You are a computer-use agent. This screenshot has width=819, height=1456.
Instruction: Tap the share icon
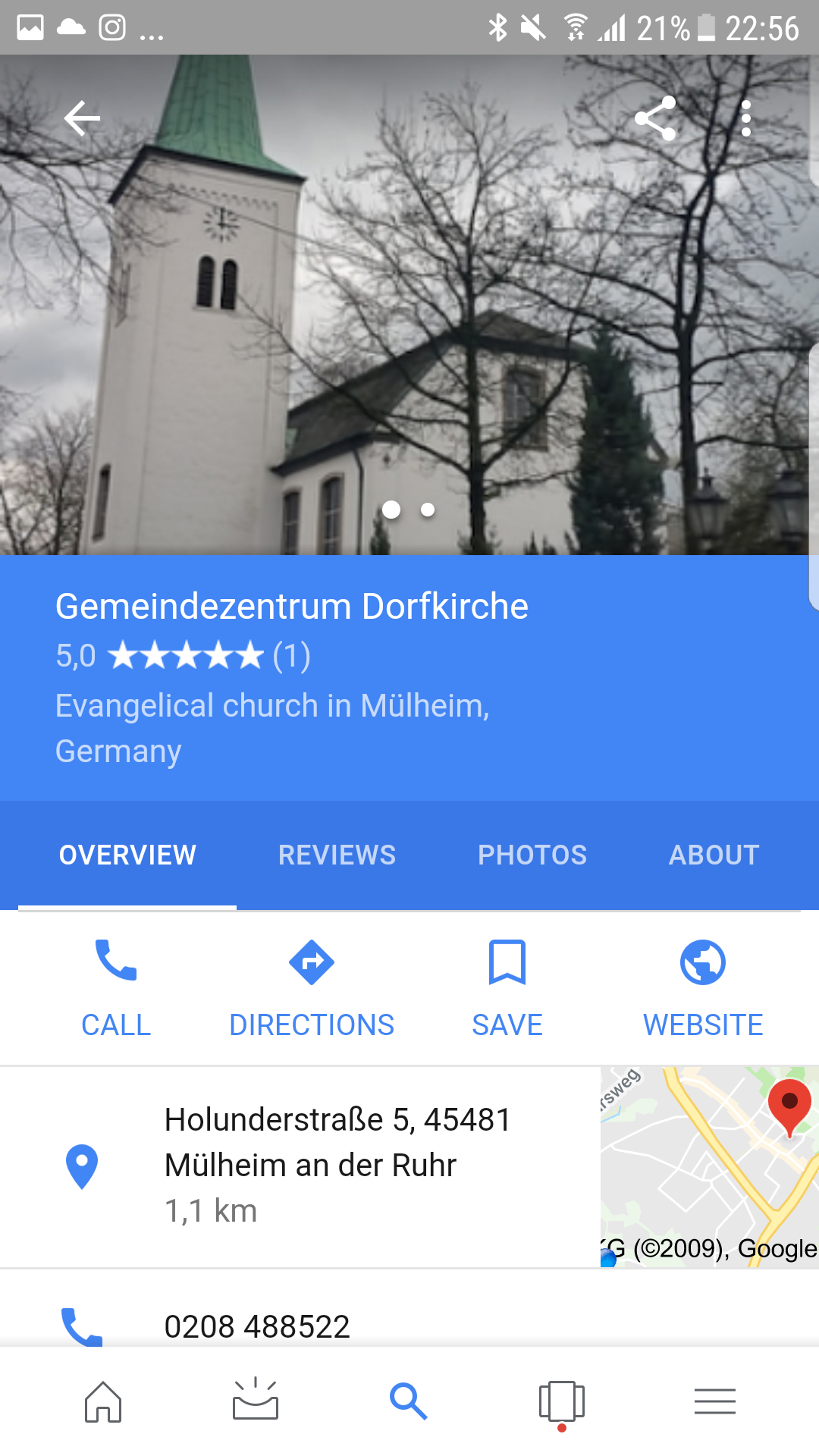click(x=655, y=118)
